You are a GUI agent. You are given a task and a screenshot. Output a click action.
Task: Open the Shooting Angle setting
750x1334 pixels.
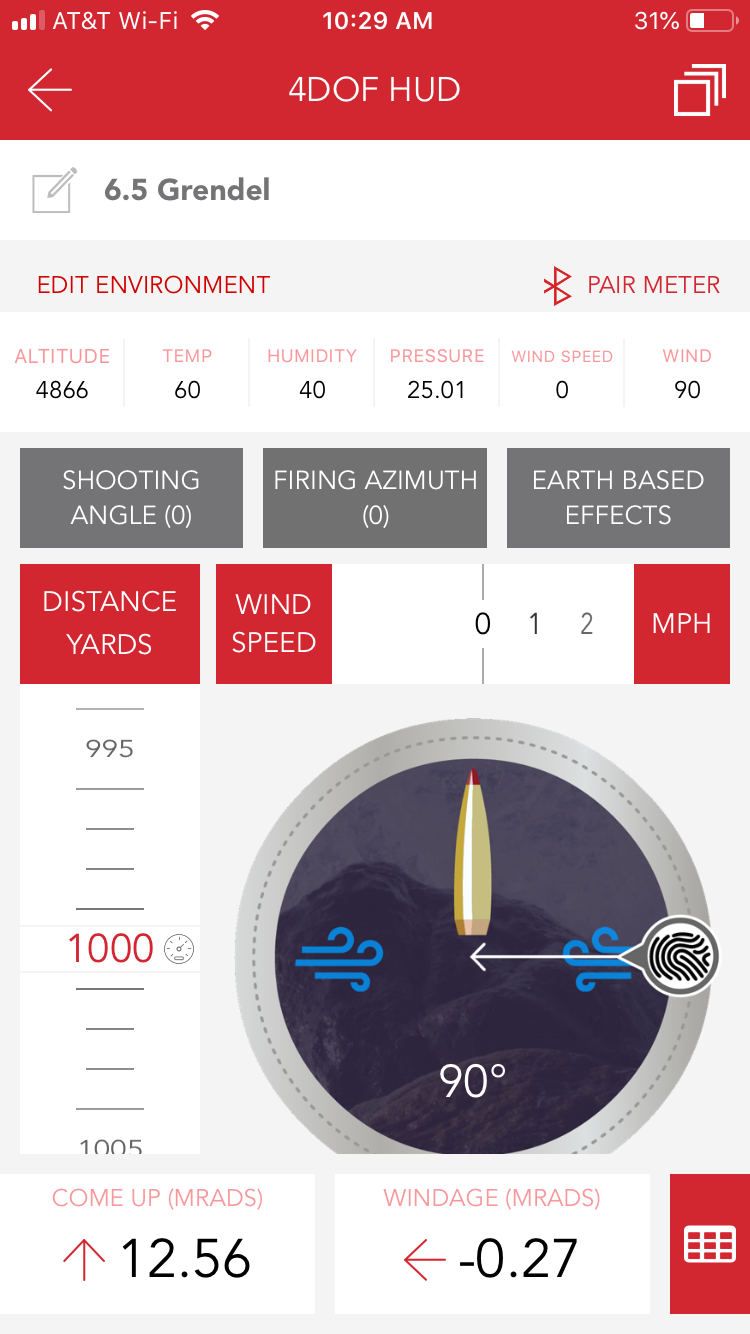[131, 497]
